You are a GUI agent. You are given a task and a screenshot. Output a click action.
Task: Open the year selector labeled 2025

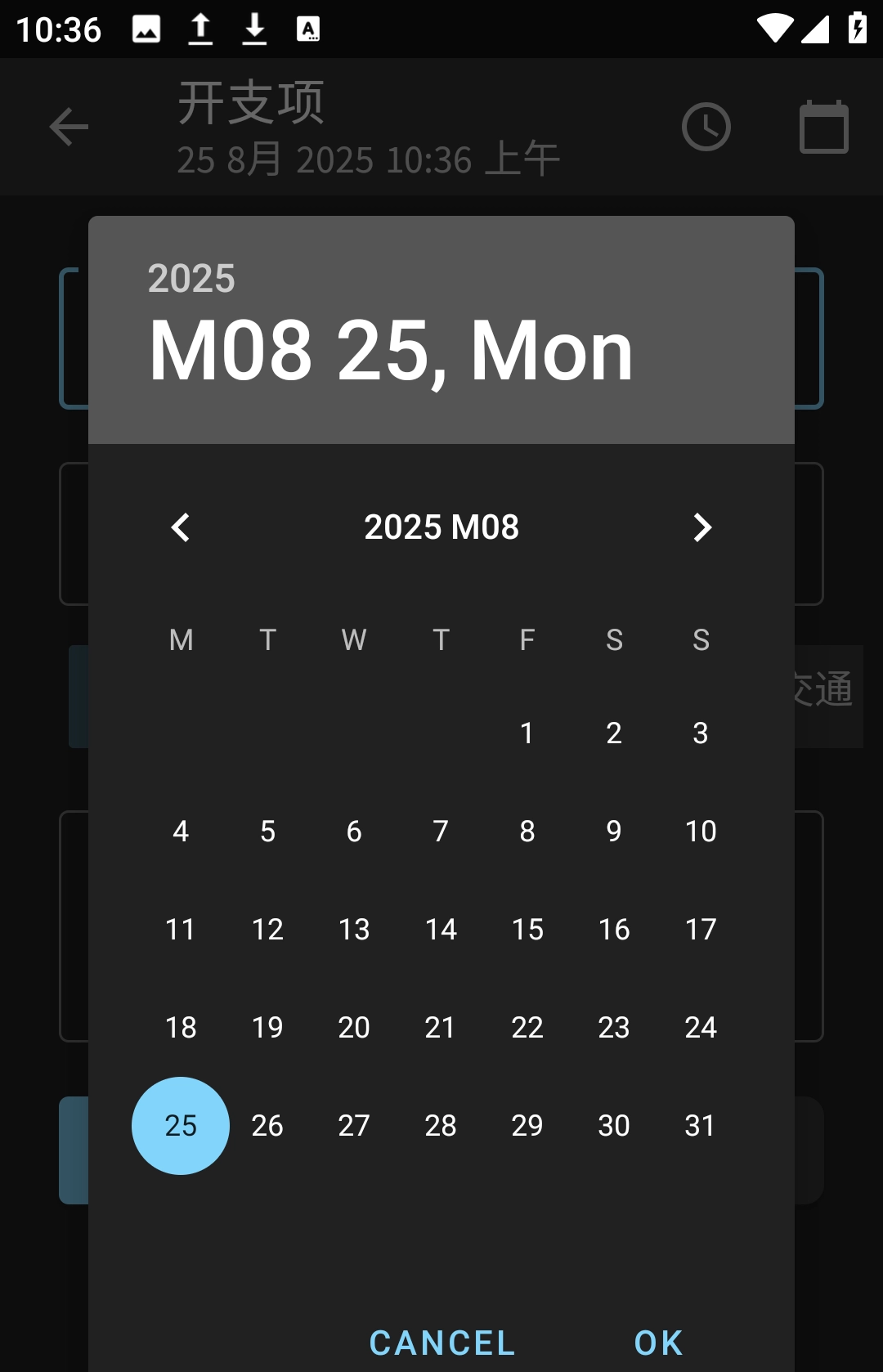click(191, 279)
